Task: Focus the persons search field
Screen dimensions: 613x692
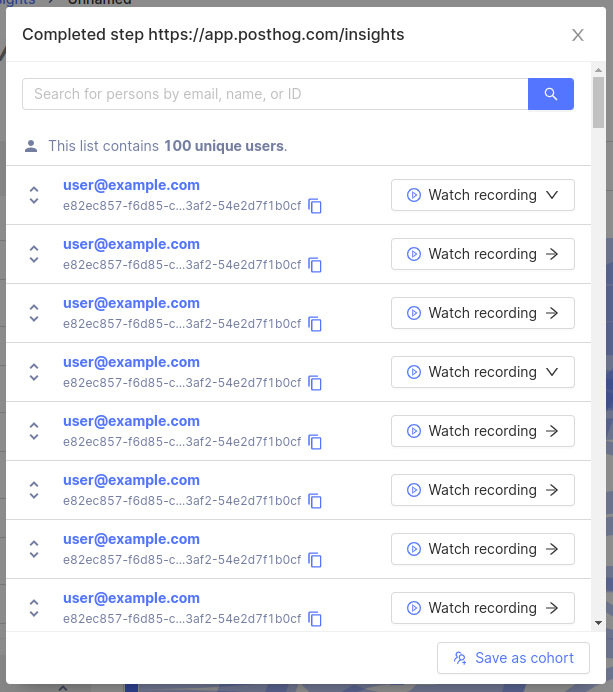Action: (x=275, y=94)
